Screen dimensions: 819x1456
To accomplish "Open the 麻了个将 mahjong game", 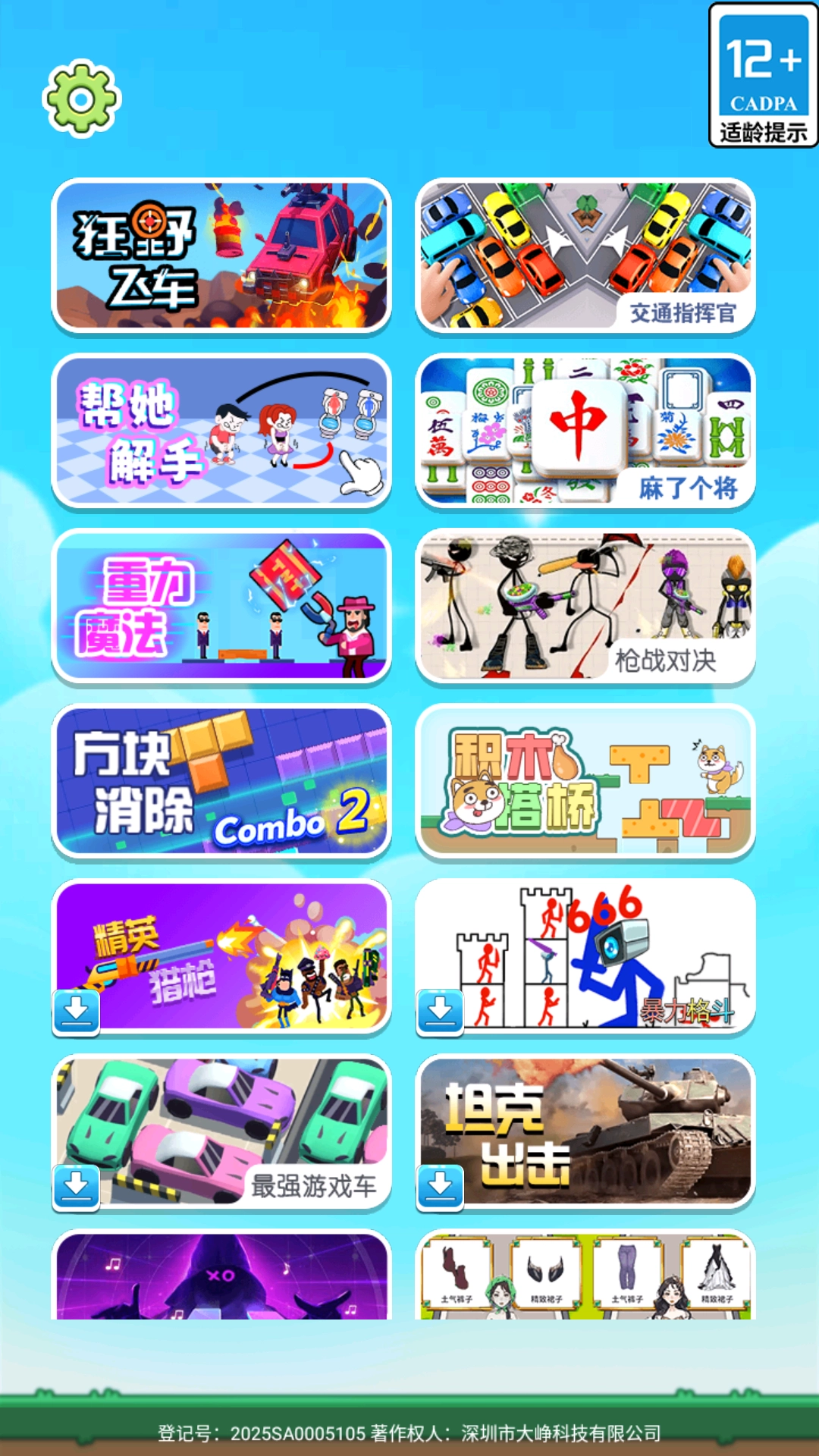I will point(585,431).
